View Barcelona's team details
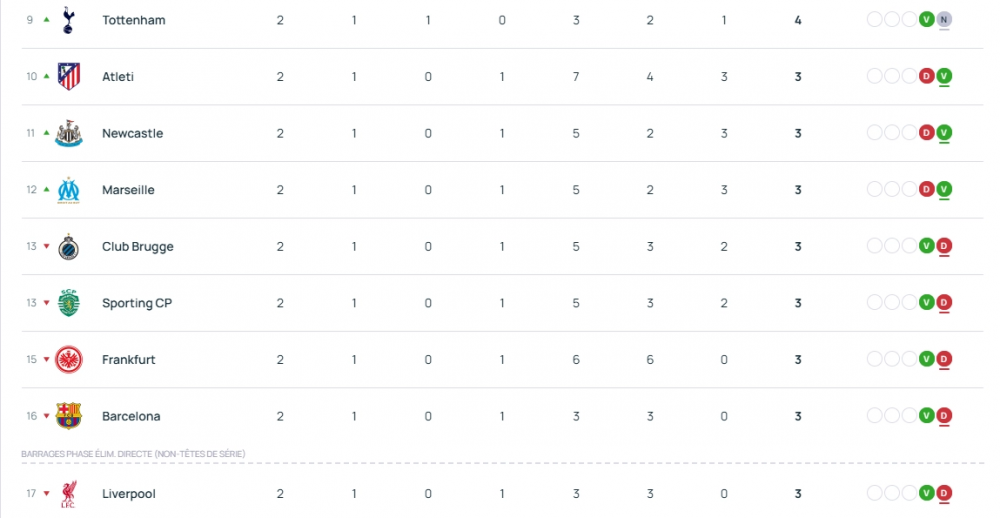The width and height of the screenshot is (1000, 518). 130,416
